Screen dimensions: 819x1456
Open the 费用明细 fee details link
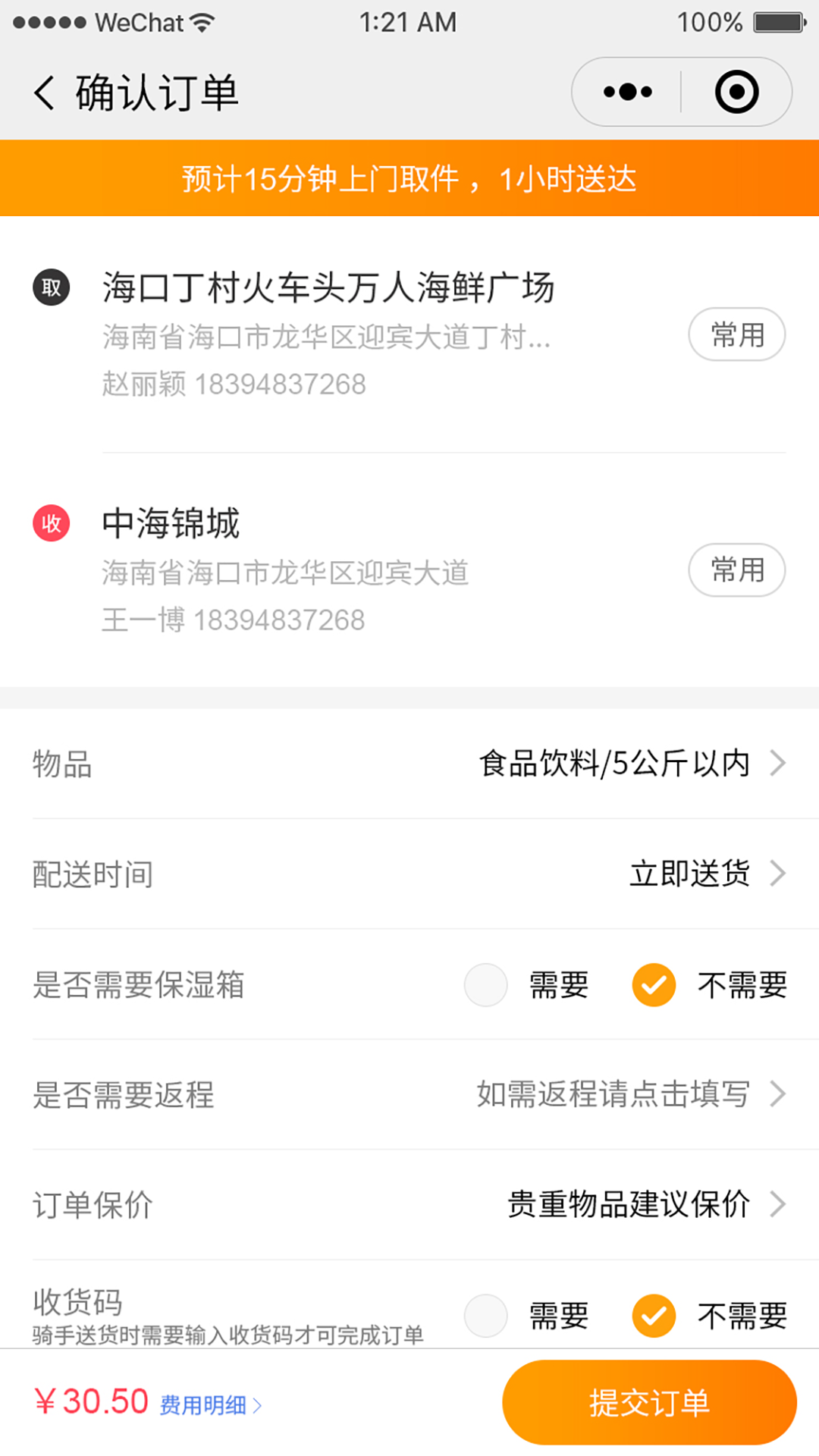coord(205,1404)
